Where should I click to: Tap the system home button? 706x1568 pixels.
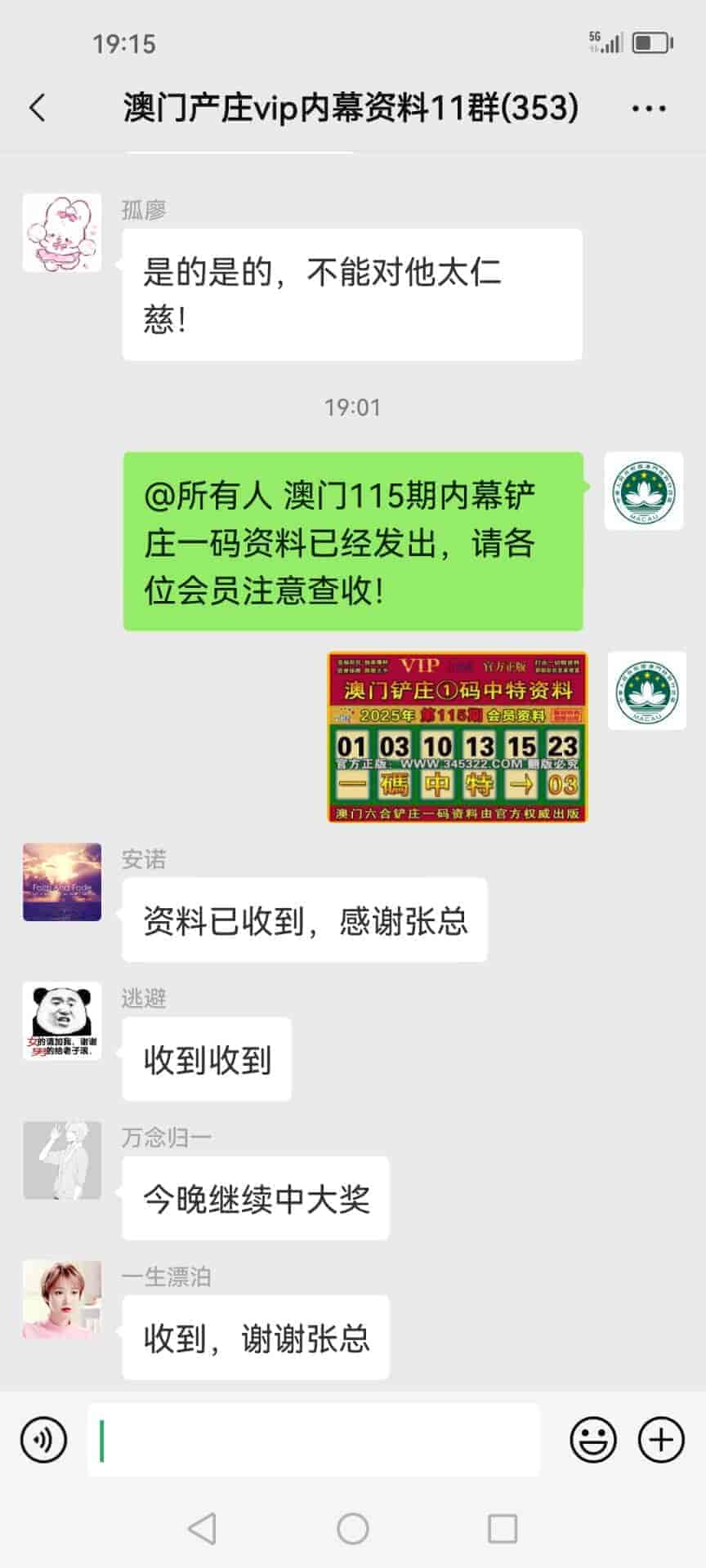(x=353, y=1529)
